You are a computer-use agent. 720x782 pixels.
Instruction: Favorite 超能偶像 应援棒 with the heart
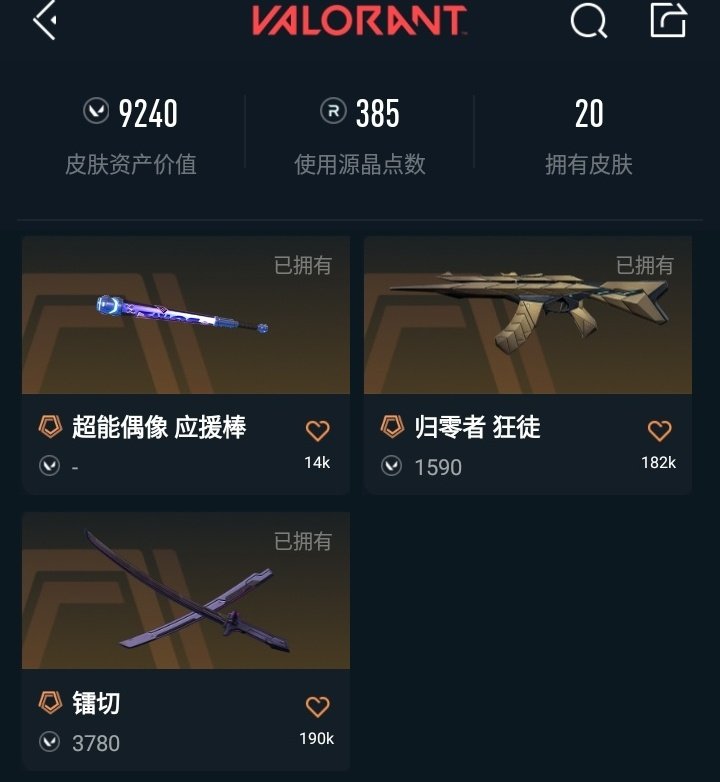(x=317, y=428)
